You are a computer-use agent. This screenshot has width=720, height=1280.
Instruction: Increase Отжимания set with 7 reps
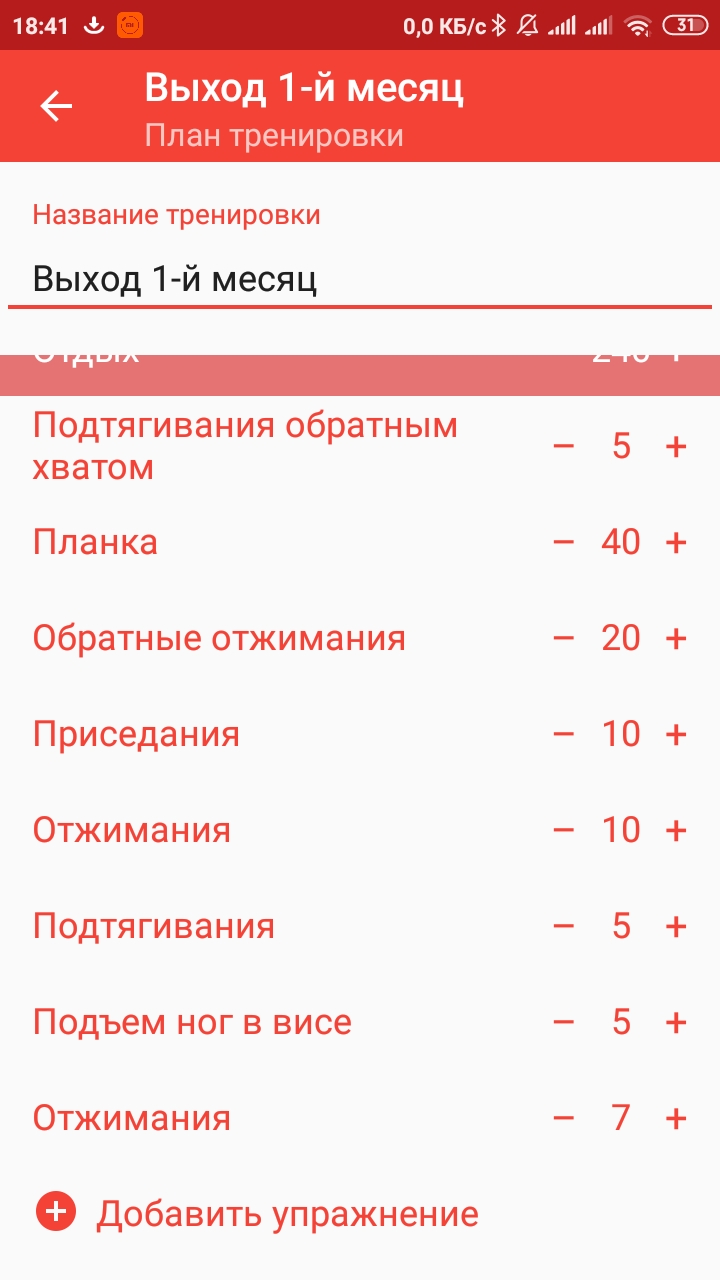(677, 1118)
